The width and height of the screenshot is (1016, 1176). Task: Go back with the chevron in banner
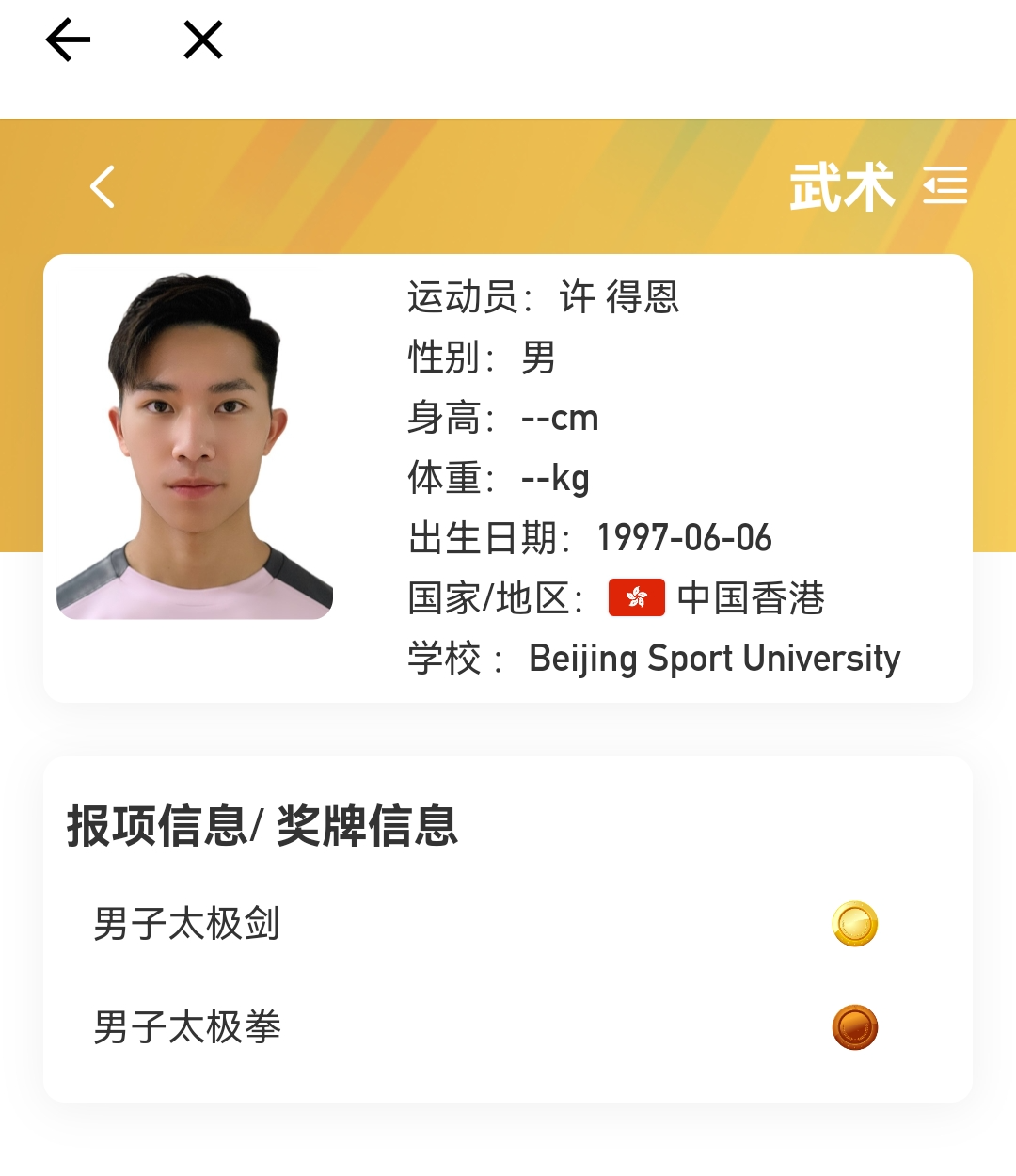tap(103, 186)
